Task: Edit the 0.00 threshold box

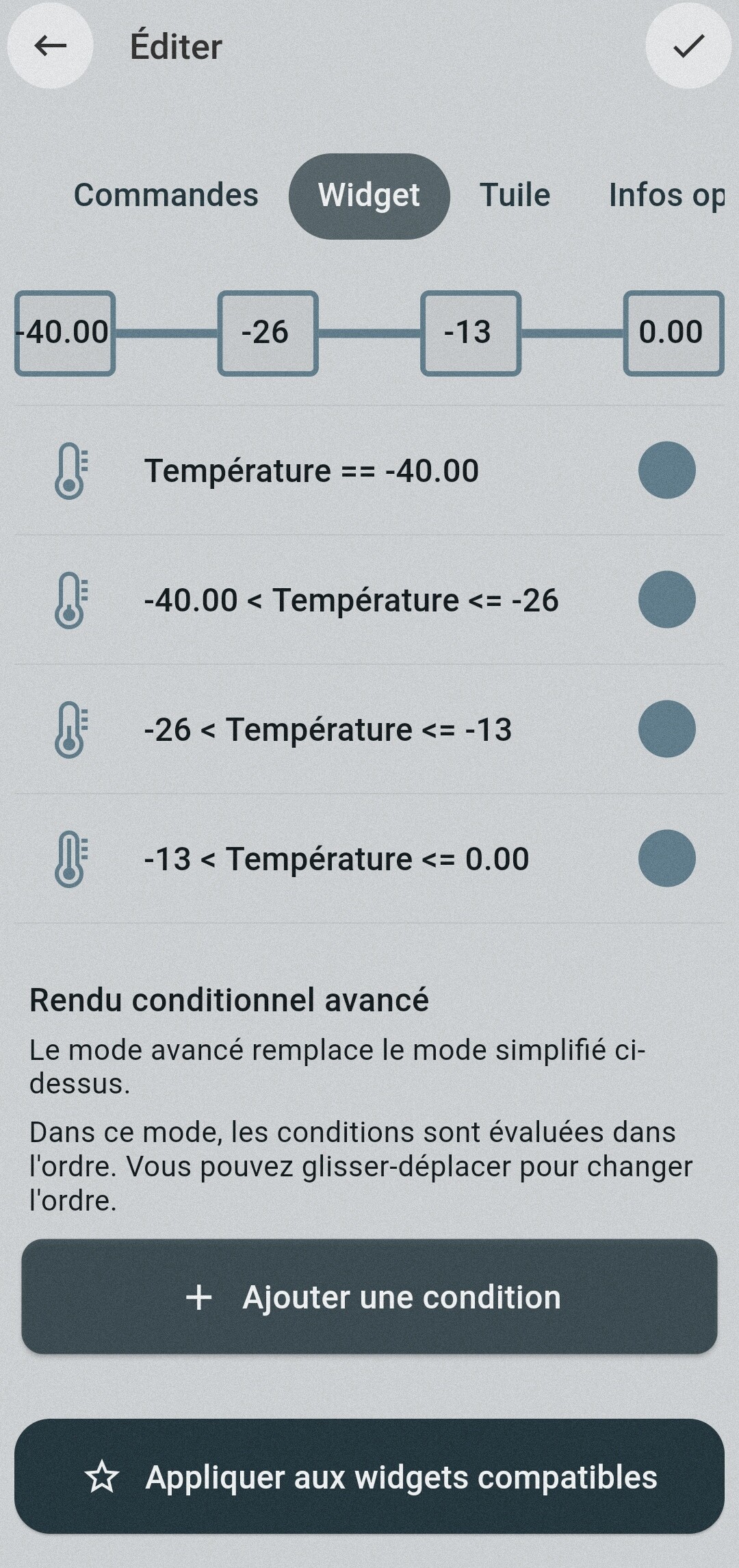Action: (x=673, y=333)
